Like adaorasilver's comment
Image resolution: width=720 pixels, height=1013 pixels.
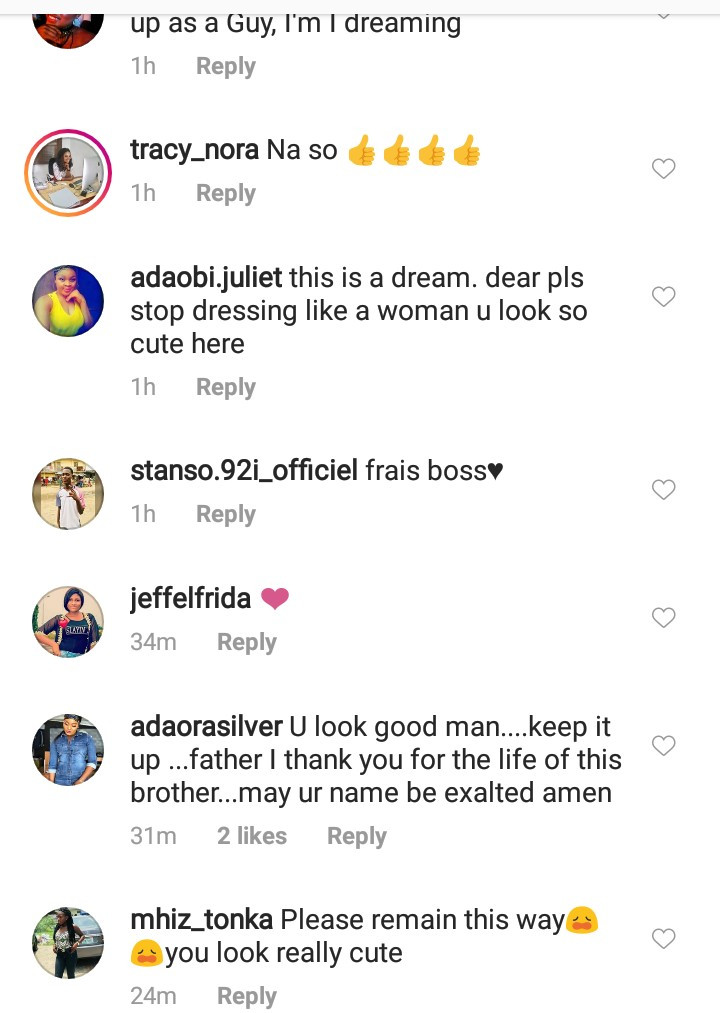(664, 745)
